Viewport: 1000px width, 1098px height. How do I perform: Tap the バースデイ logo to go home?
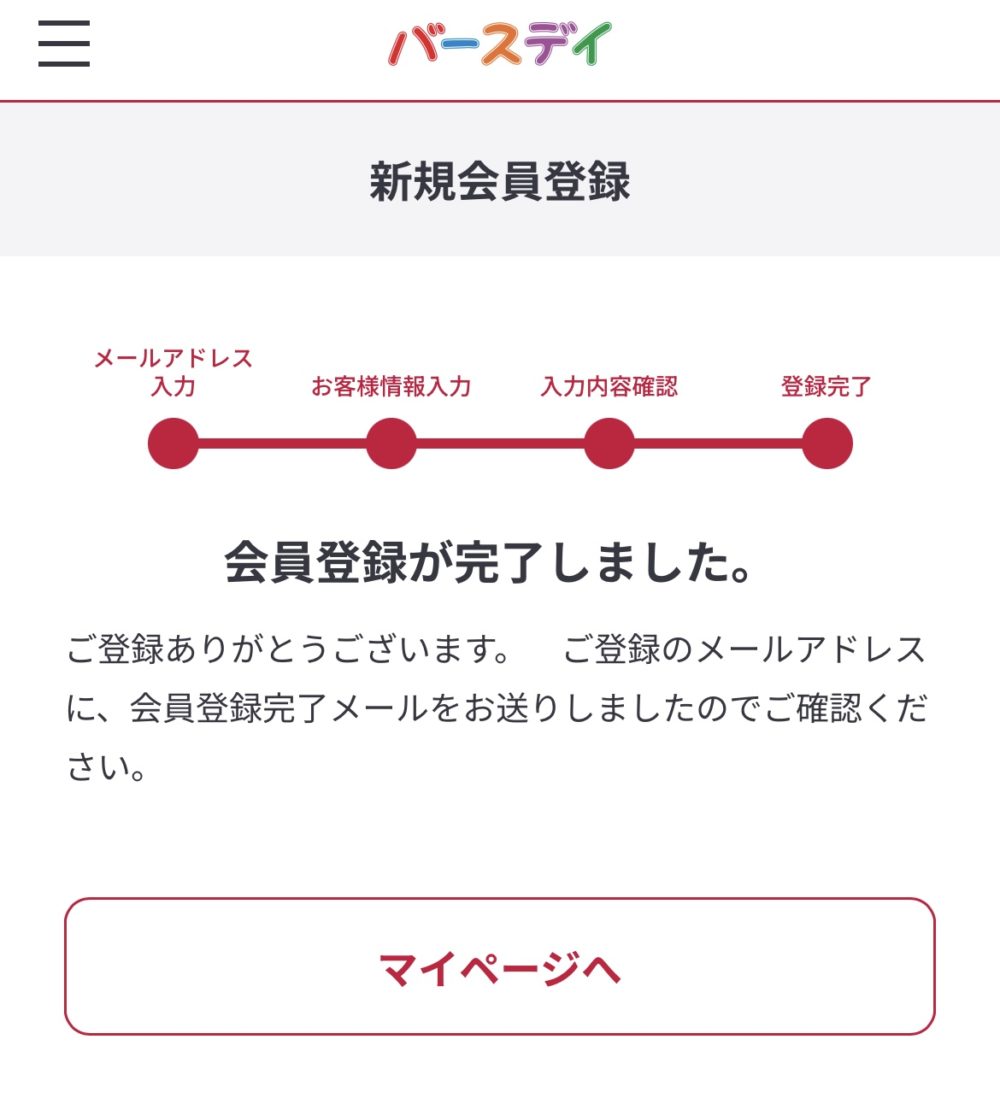click(500, 44)
